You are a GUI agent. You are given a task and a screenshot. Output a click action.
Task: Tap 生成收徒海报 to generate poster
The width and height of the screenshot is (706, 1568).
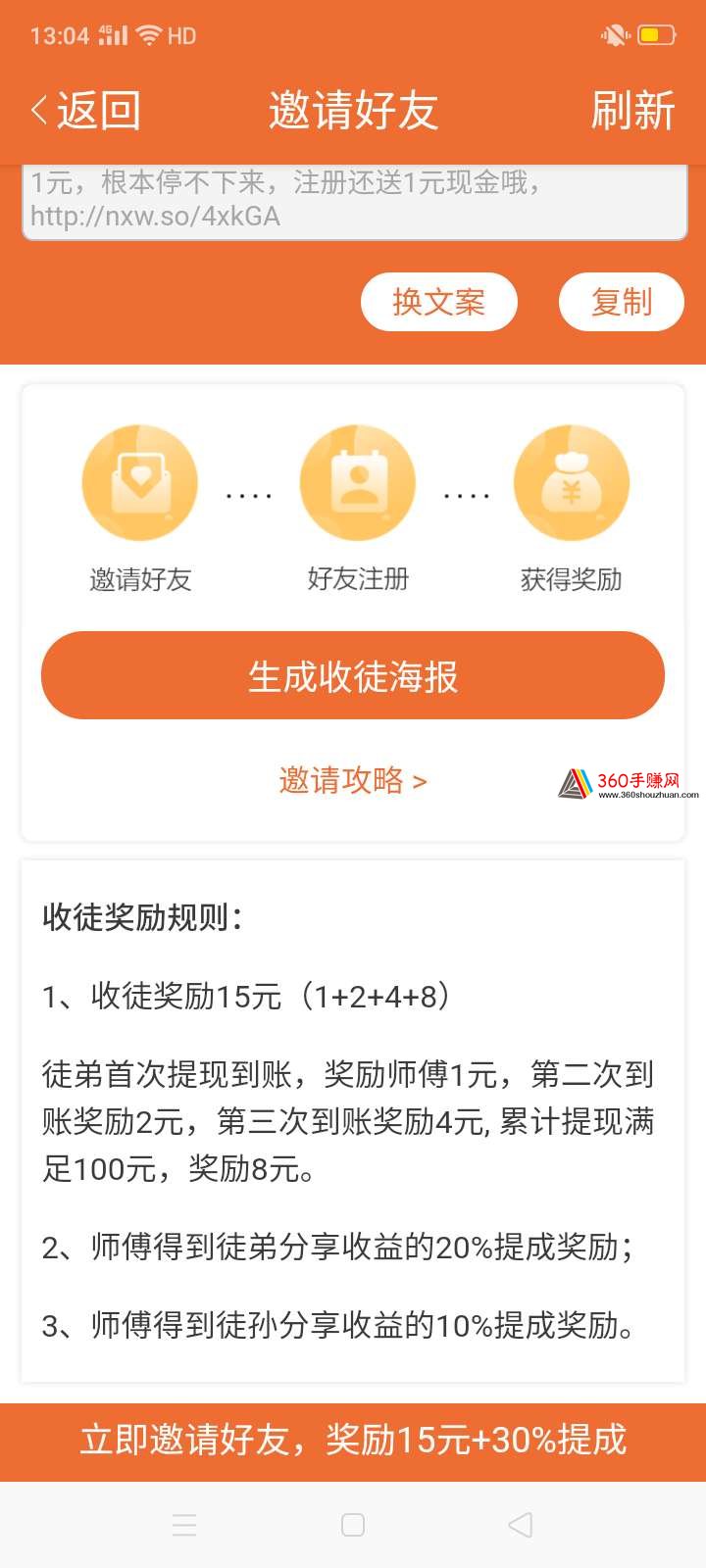pyautogui.click(x=353, y=676)
